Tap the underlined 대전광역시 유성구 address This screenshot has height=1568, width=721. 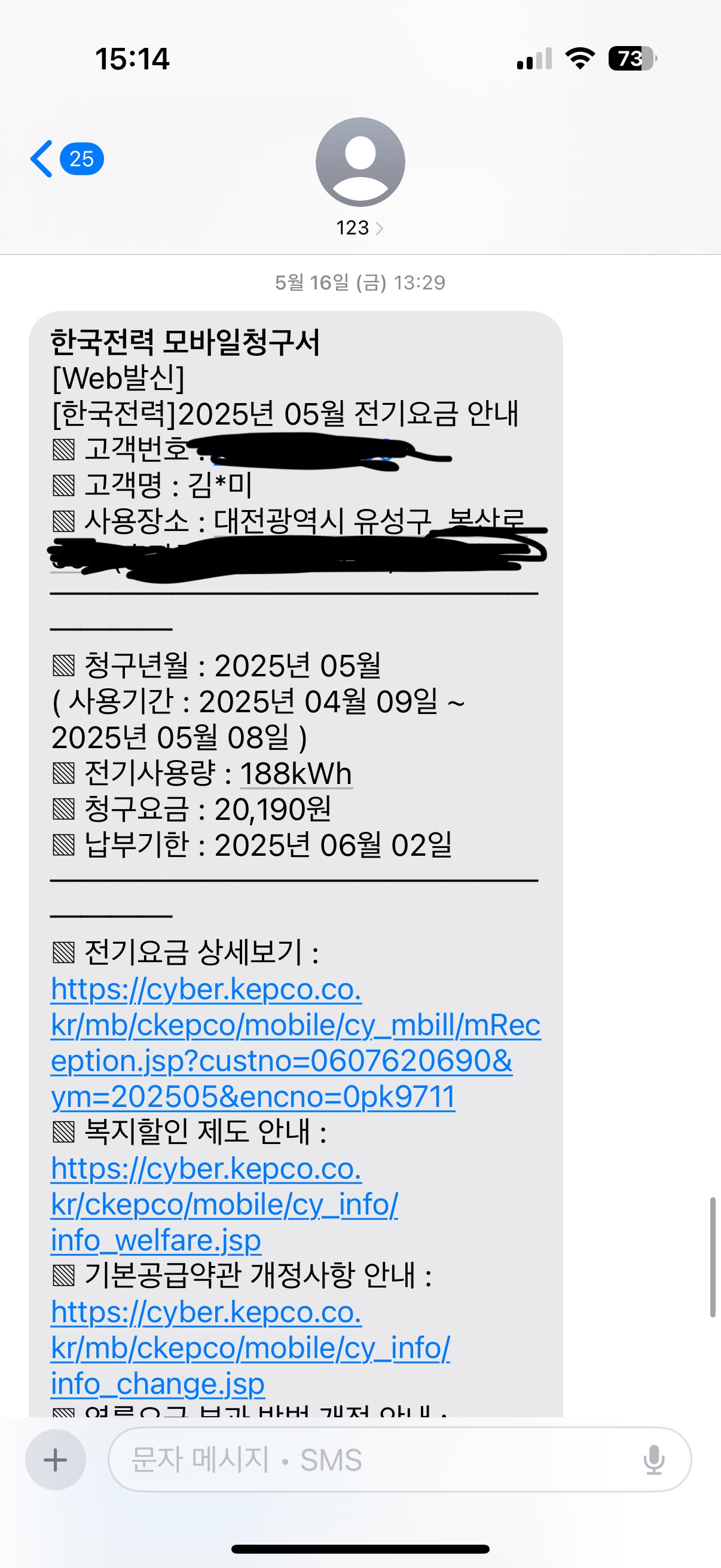point(322,521)
